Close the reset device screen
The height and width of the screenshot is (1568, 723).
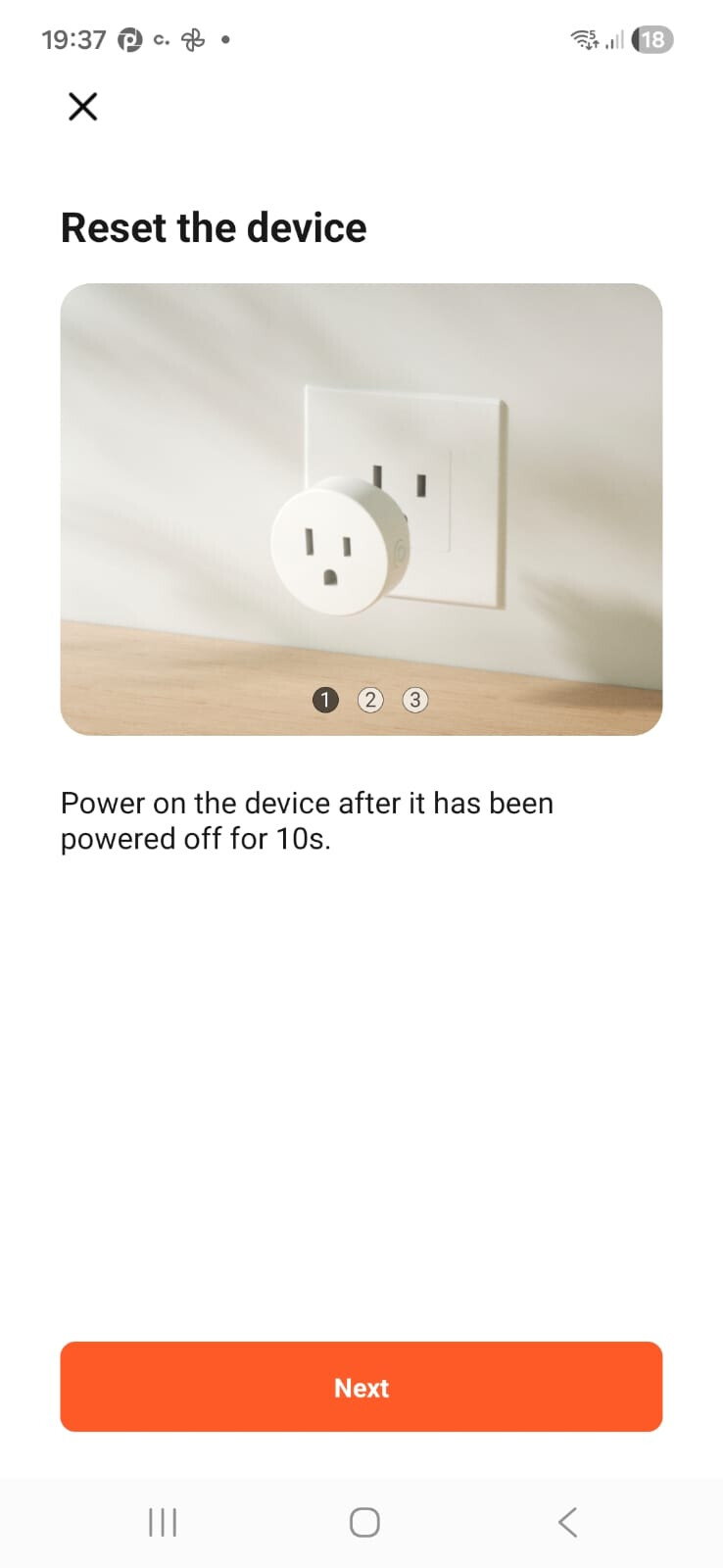click(x=83, y=106)
